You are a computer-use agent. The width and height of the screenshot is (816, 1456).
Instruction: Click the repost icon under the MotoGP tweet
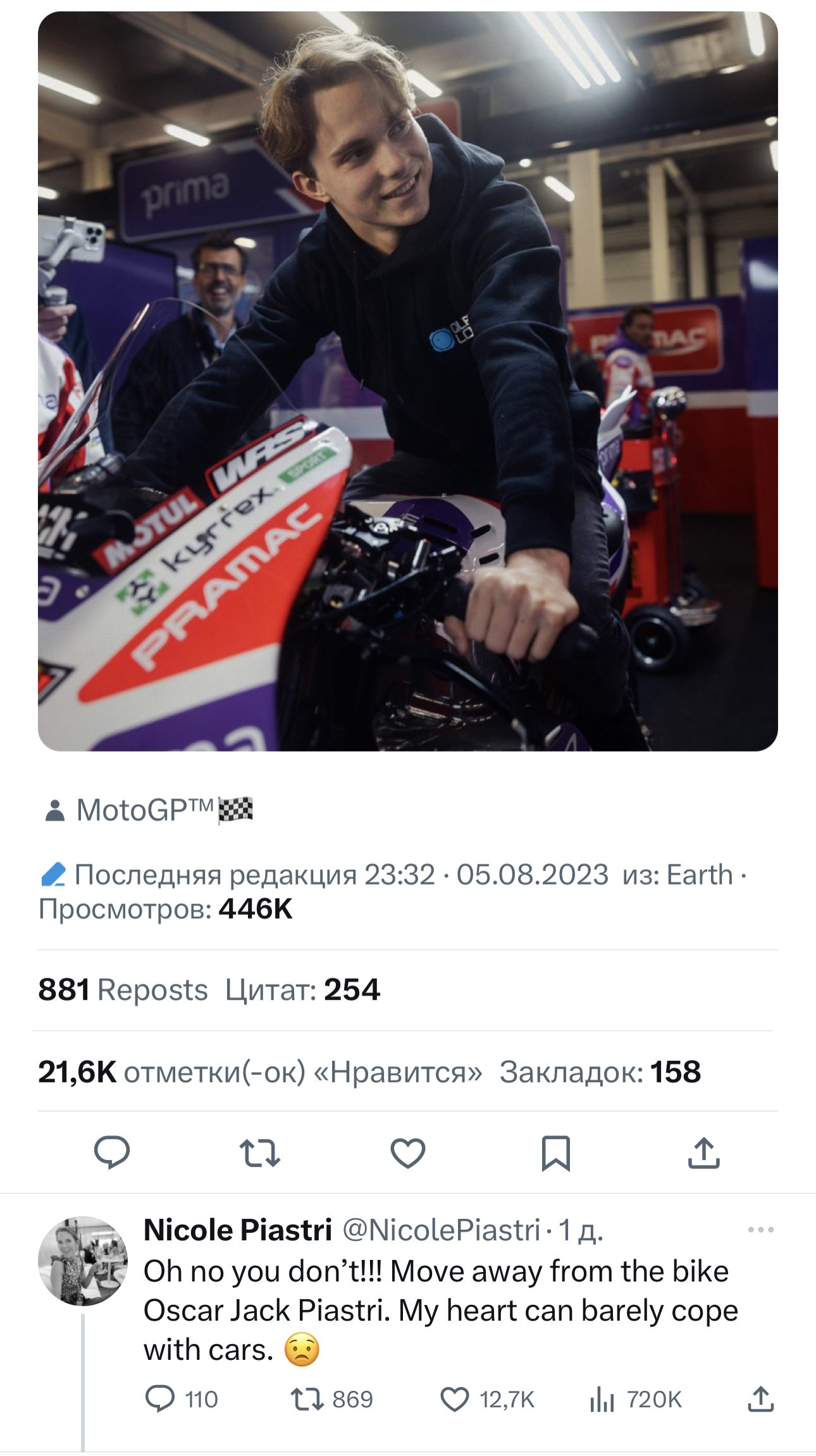click(x=261, y=1152)
